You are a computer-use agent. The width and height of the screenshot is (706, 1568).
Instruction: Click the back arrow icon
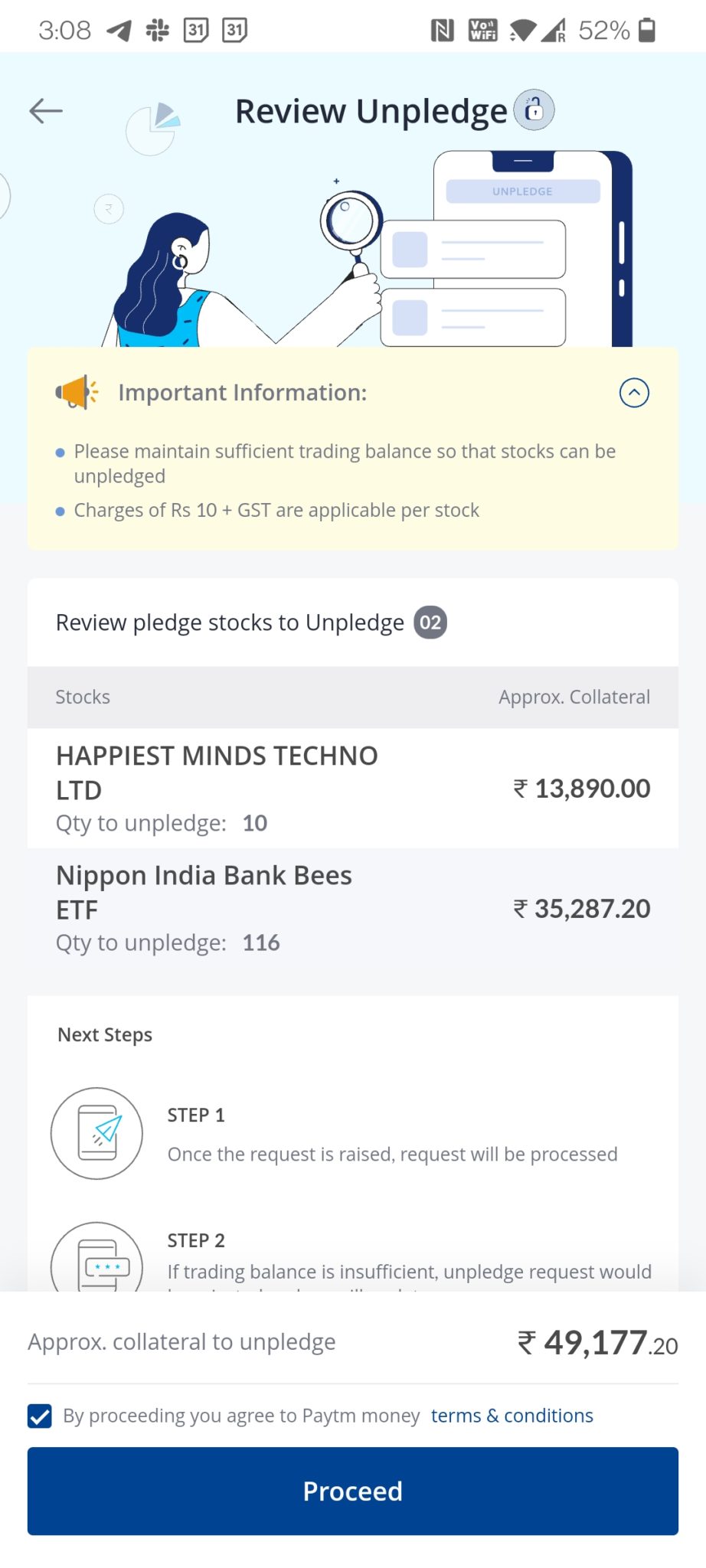coord(46,110)
